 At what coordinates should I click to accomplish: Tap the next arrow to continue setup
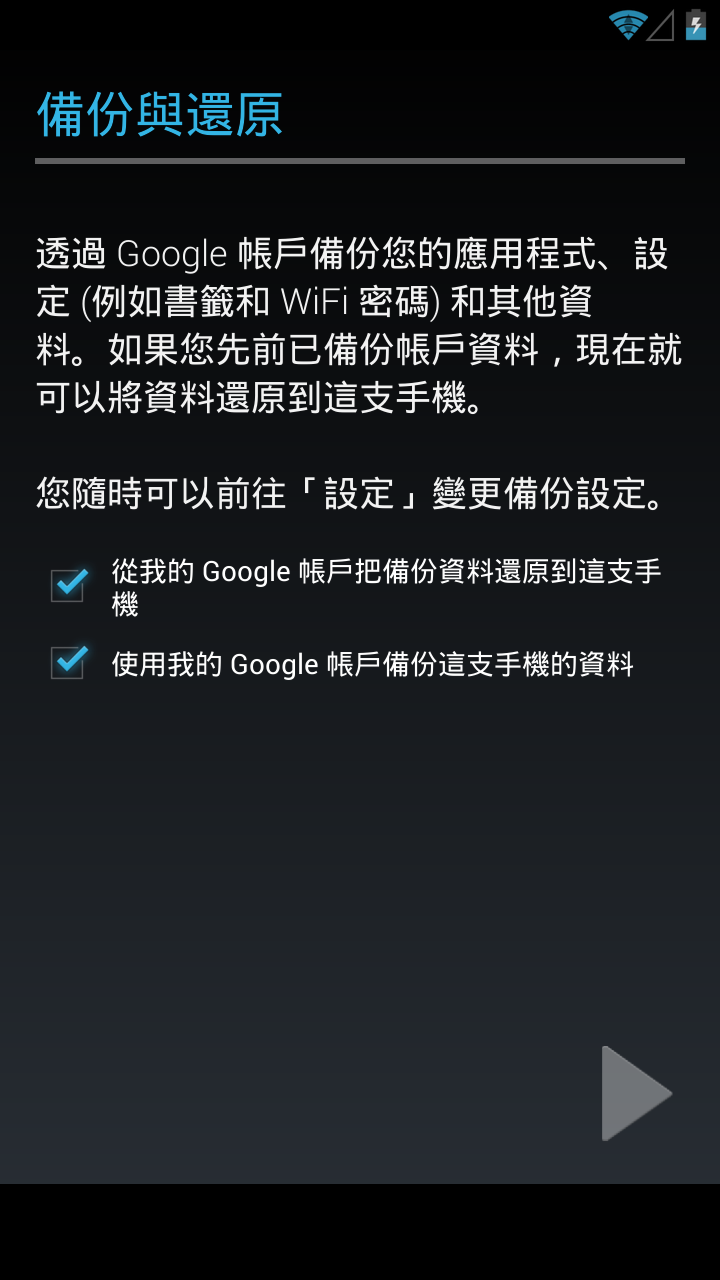pyautogui.click(x=636, y=1093)
